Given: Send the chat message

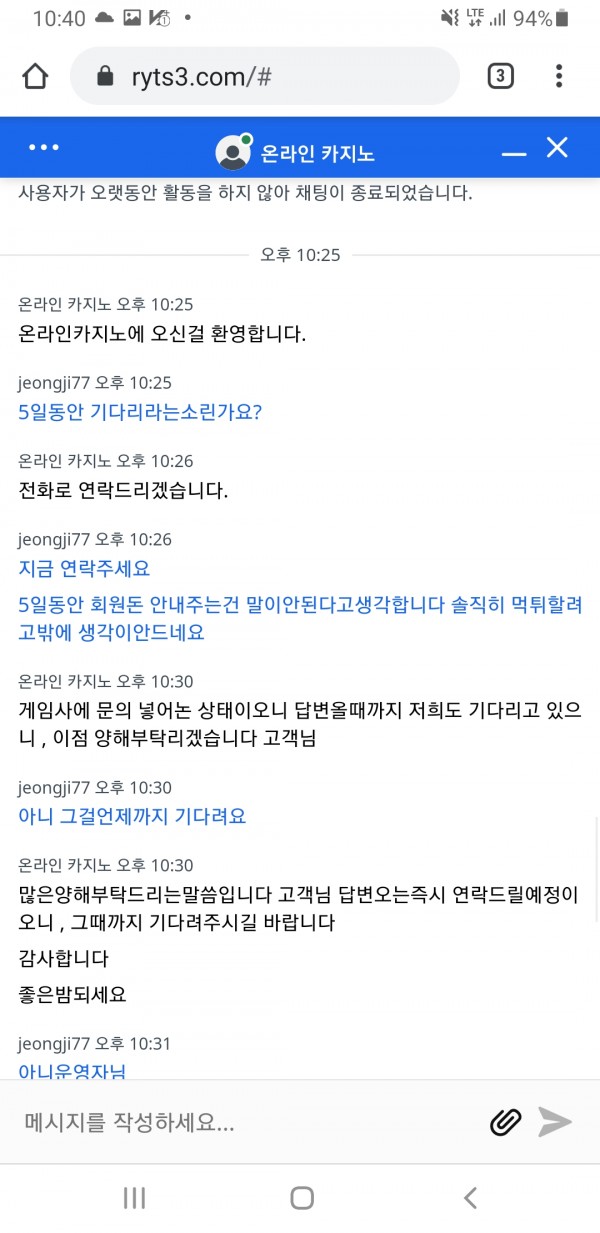Looking at the screenshot, I should (x=555, y=1122).
